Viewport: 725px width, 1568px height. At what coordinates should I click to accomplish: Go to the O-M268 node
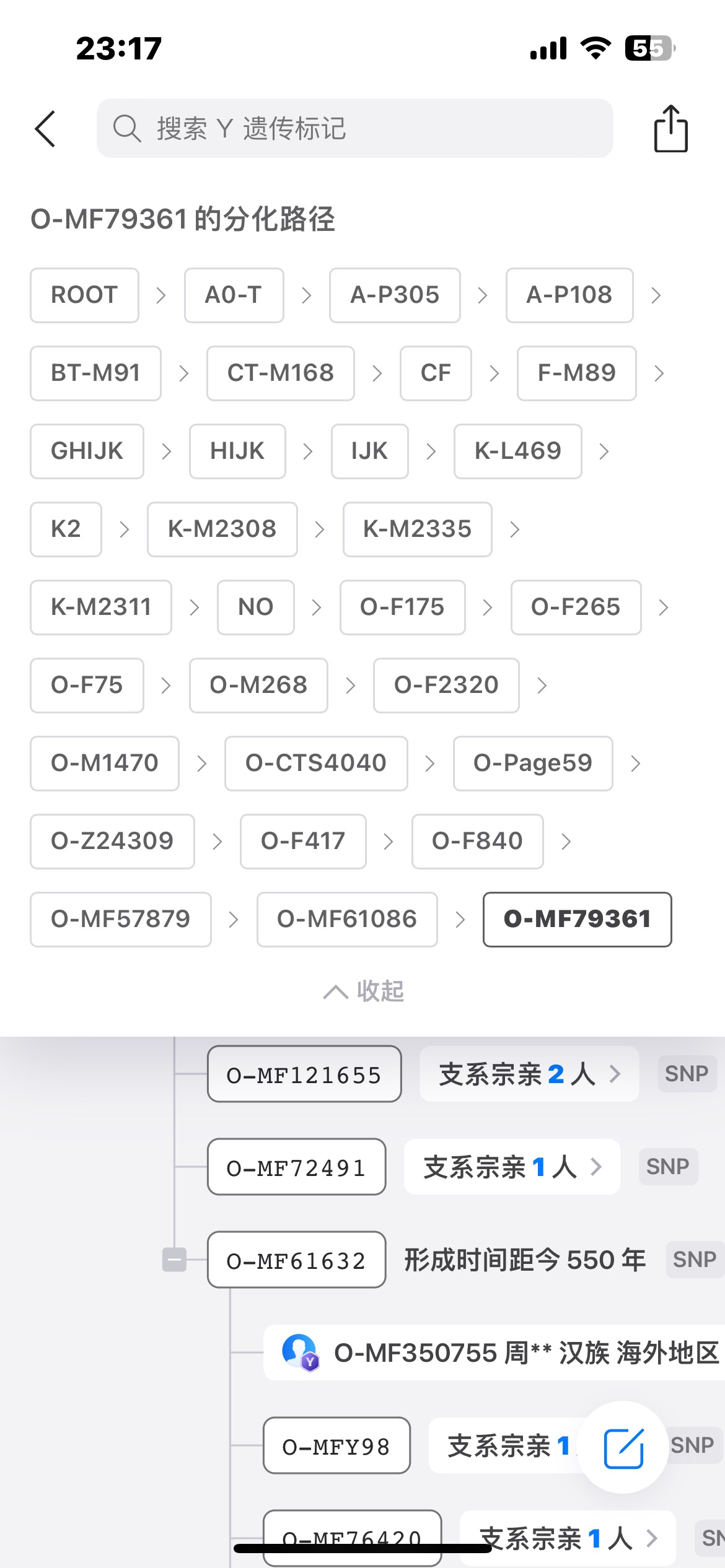[258, 686]
